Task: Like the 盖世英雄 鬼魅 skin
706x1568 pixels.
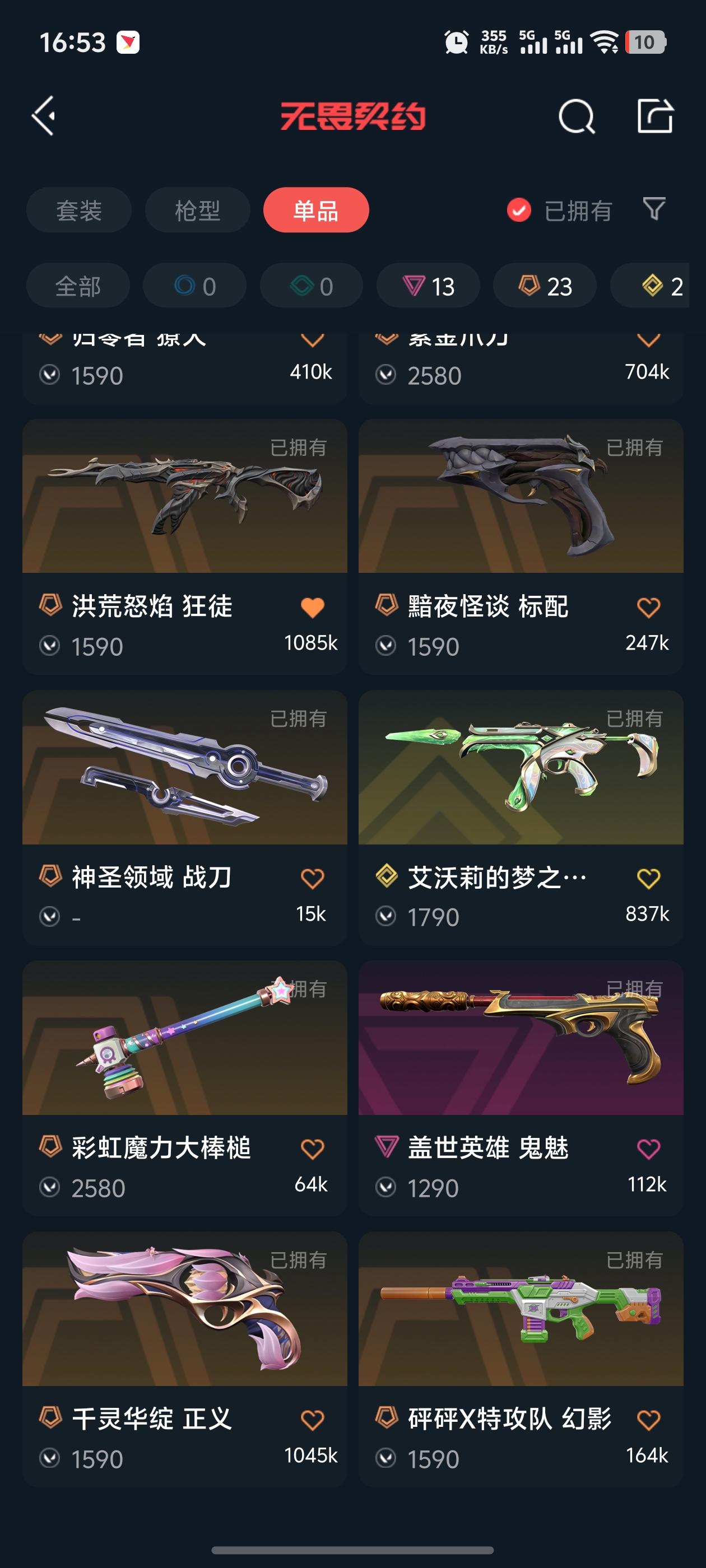Action: 648,1149
